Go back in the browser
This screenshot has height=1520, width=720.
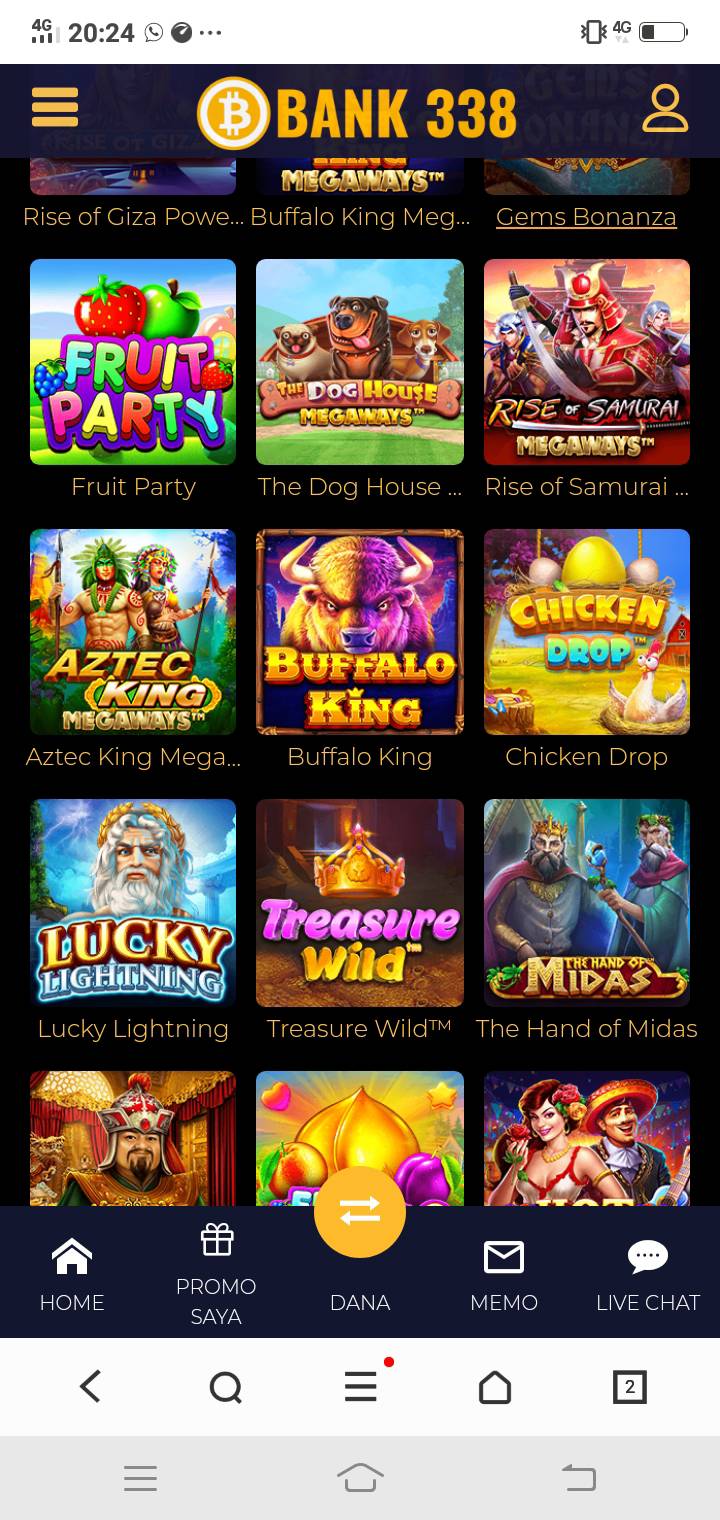pyautogui.click(x=90, y=1386)
